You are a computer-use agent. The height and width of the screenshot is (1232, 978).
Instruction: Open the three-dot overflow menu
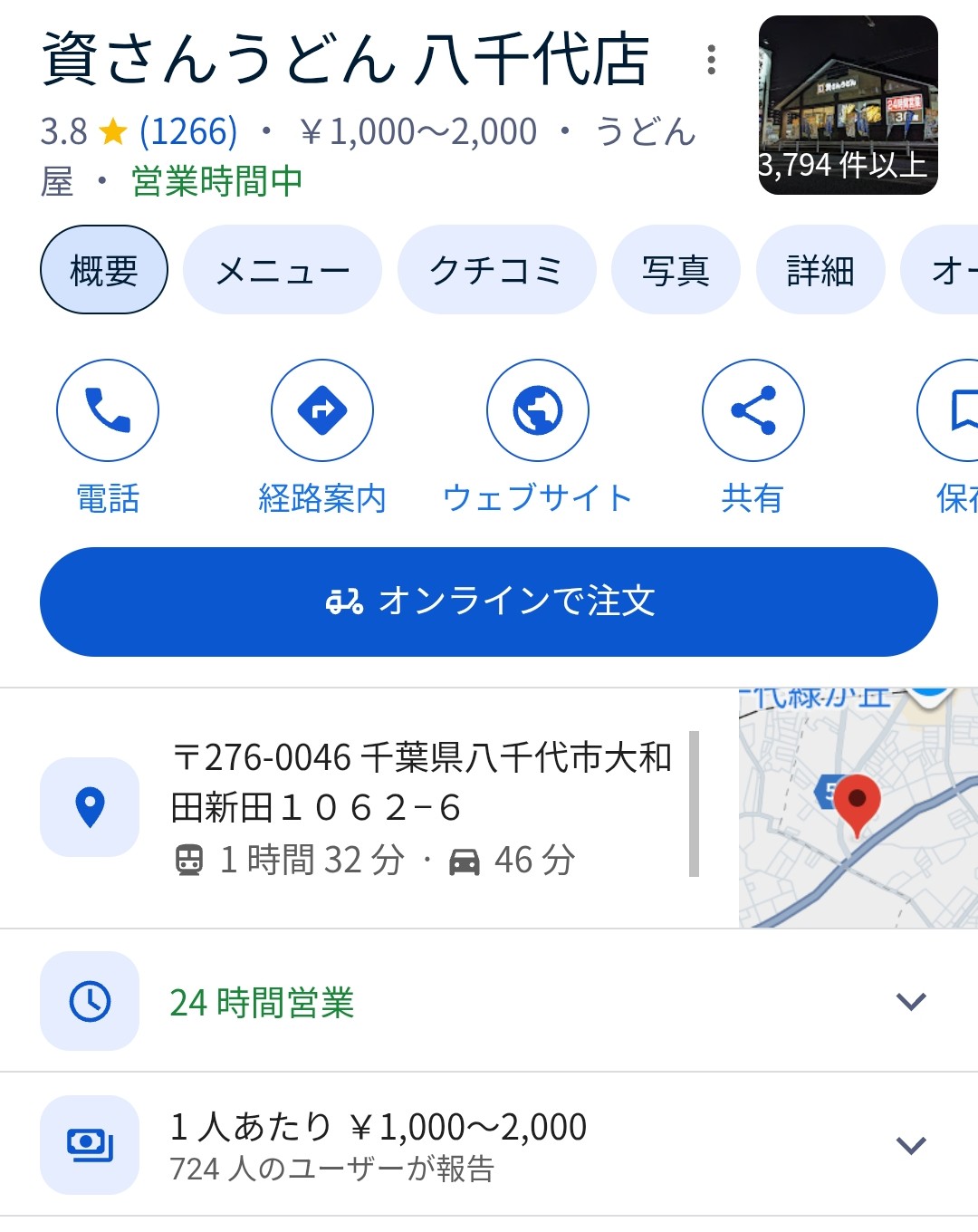click(712, 60)
